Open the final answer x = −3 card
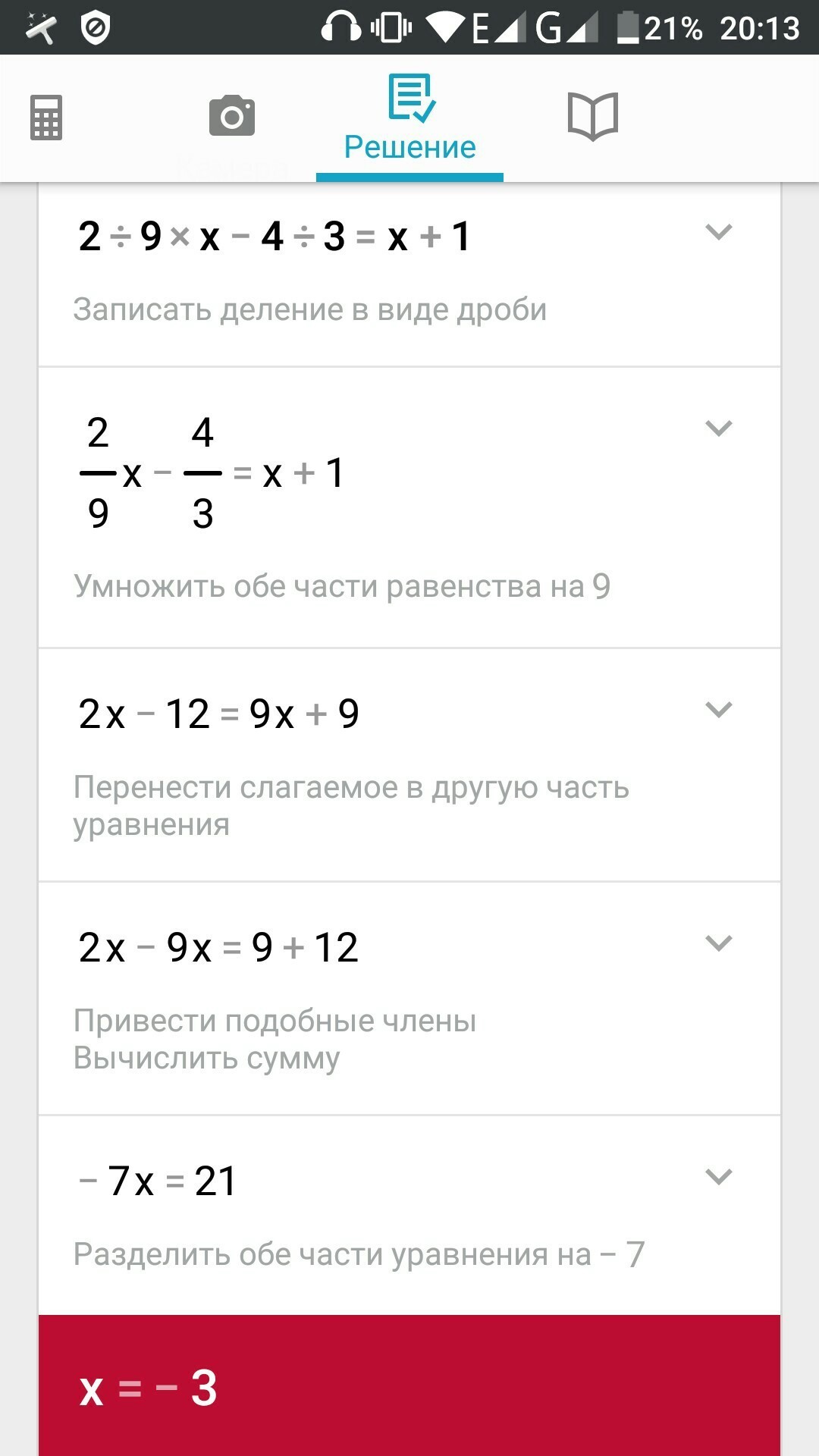Viewport: 819px width, 1456px height. [x=409, y=1385]
